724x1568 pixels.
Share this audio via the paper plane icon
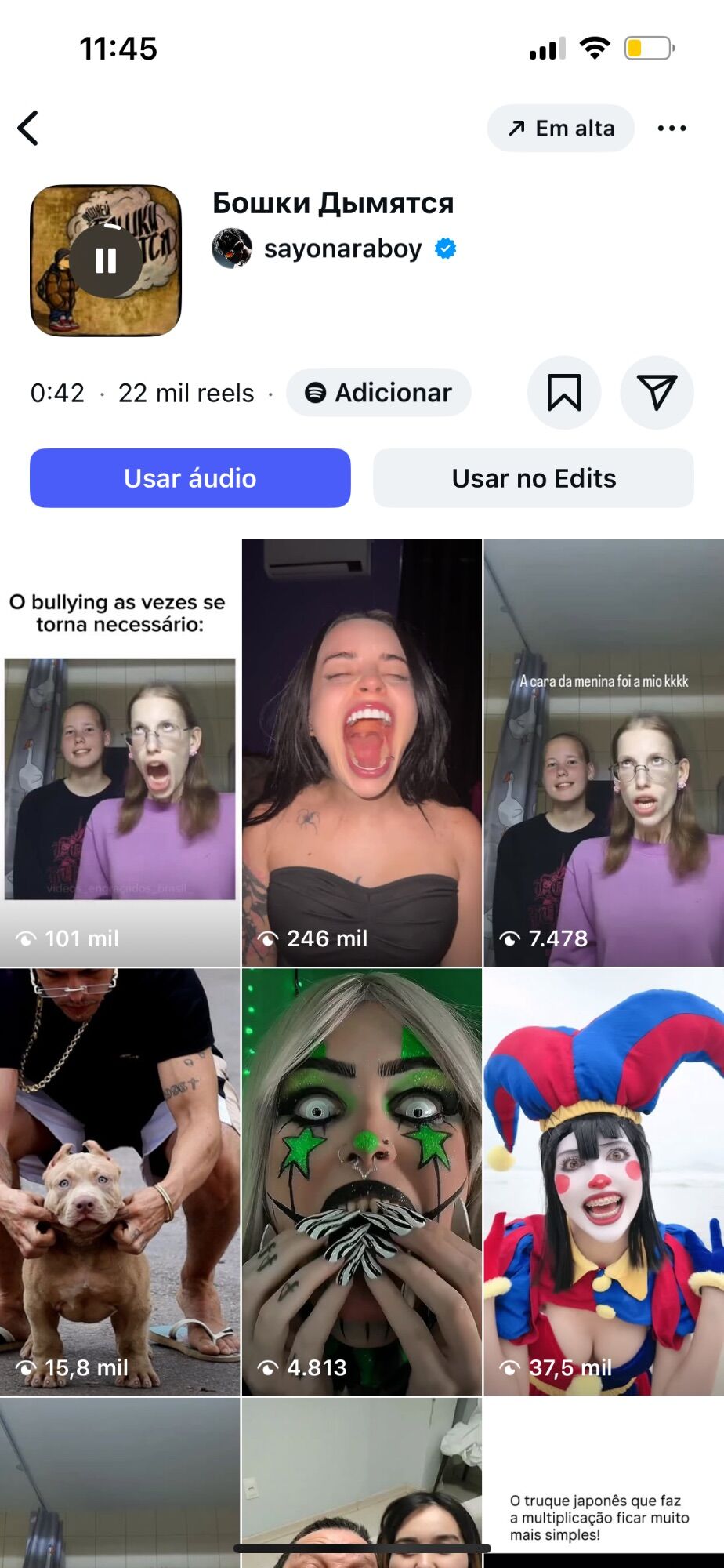tap(656, 393)
